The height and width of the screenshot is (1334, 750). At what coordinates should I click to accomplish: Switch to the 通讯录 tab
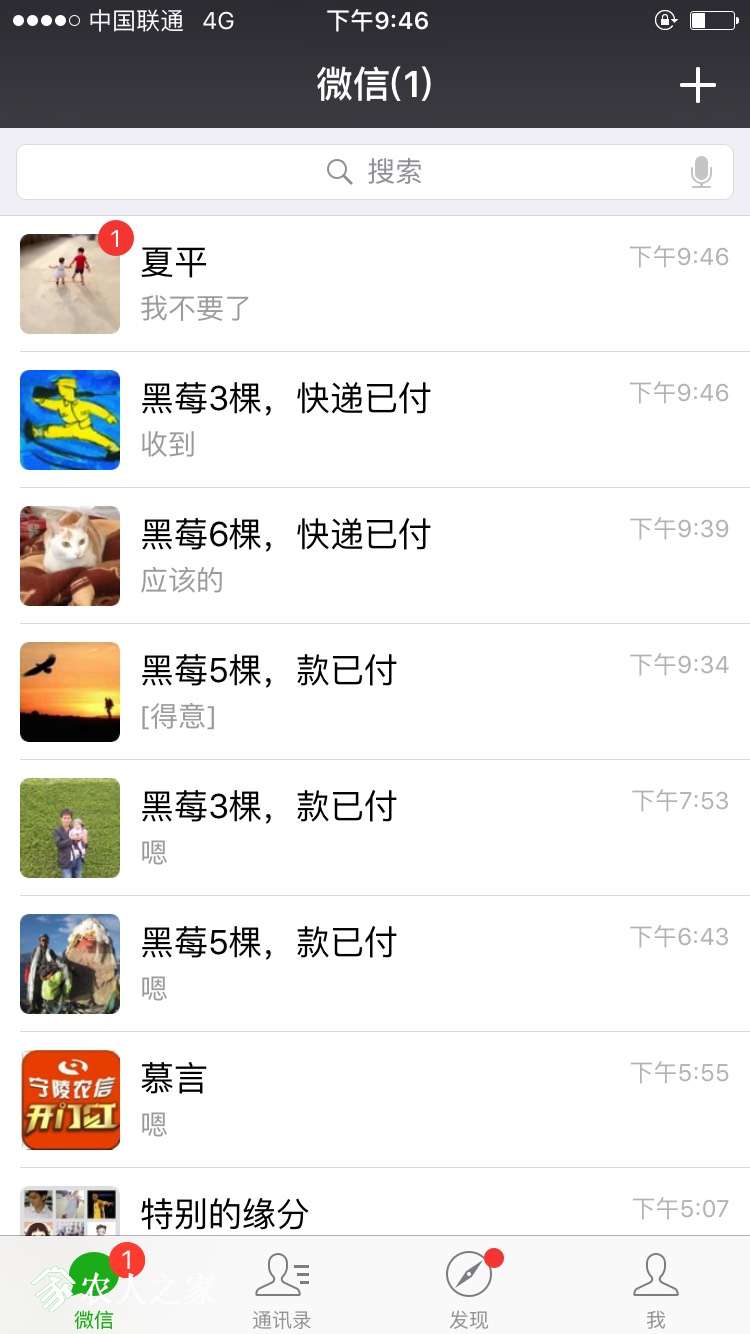(281, 1288)
